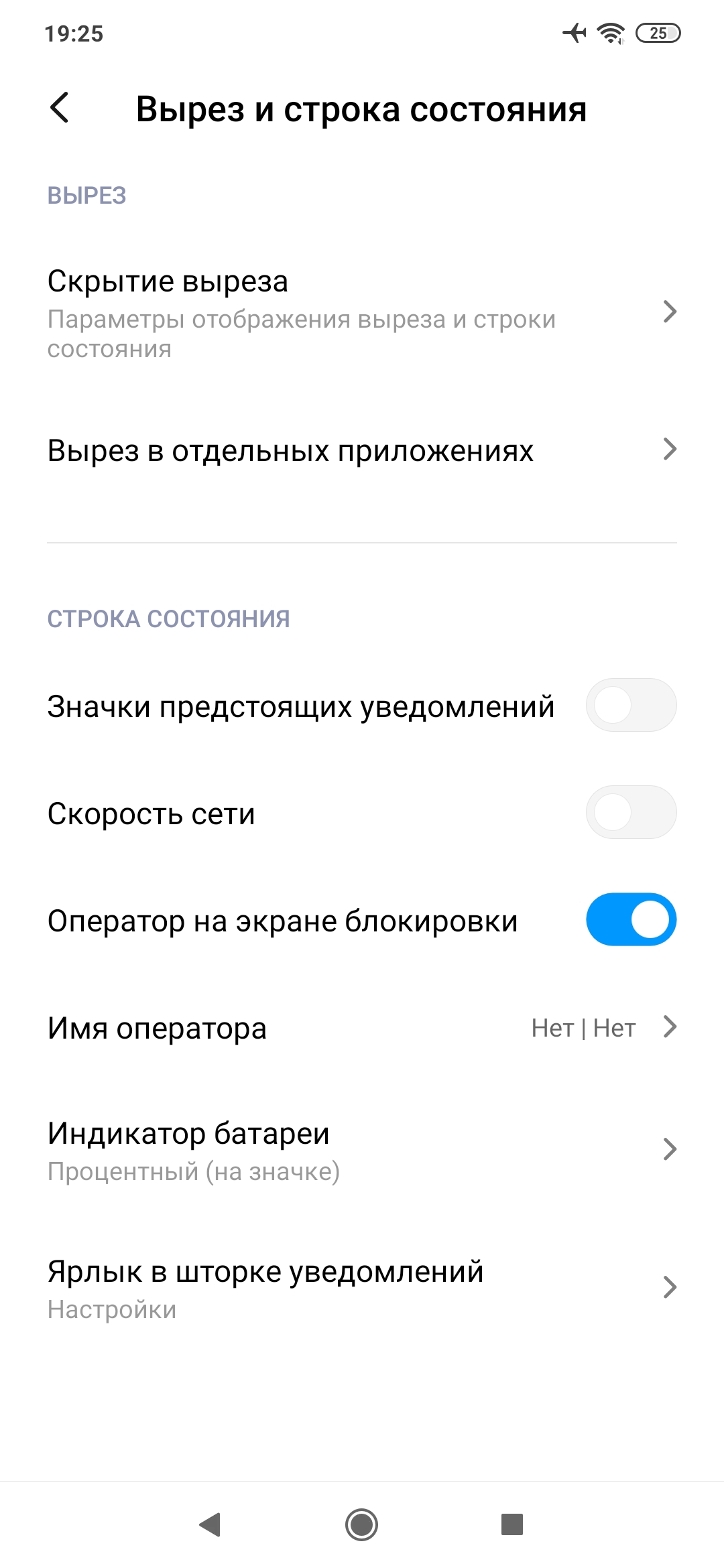The image size is (724, 1568).
Task: Open the Скрытие выреза settings
Action: (362, 312)
